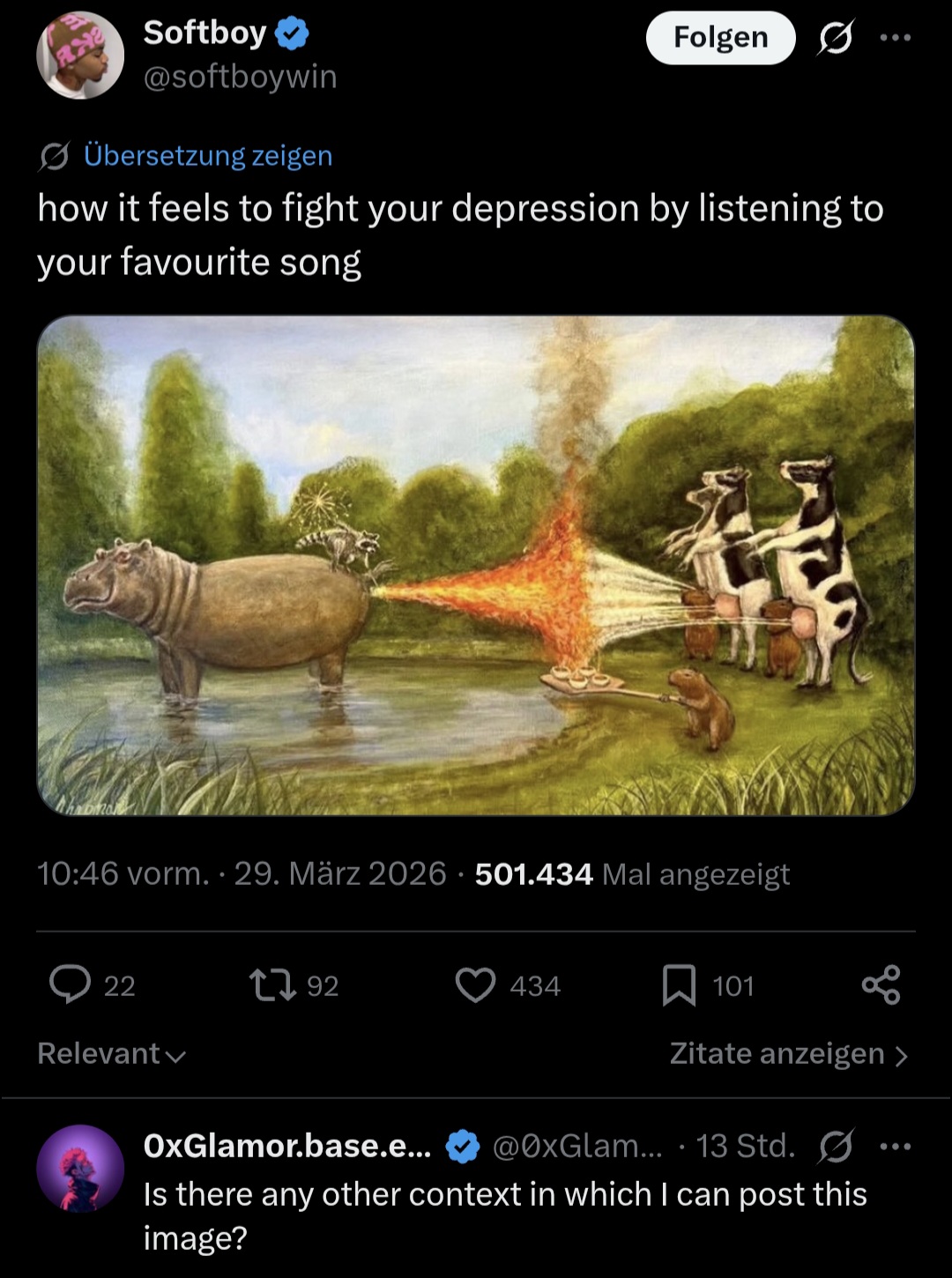Open 0xGlamor's reply about posting this image
The image size is (952, 1278).
504,1215
